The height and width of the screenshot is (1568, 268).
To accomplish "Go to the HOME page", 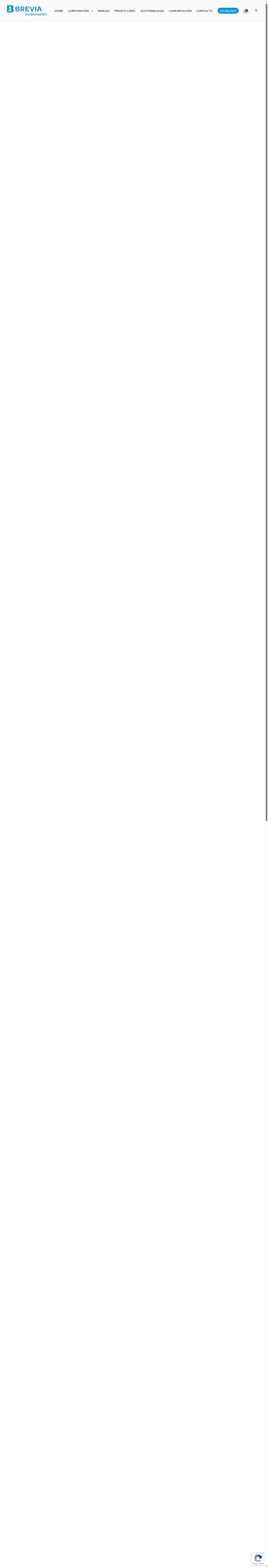I will [59, 11].
